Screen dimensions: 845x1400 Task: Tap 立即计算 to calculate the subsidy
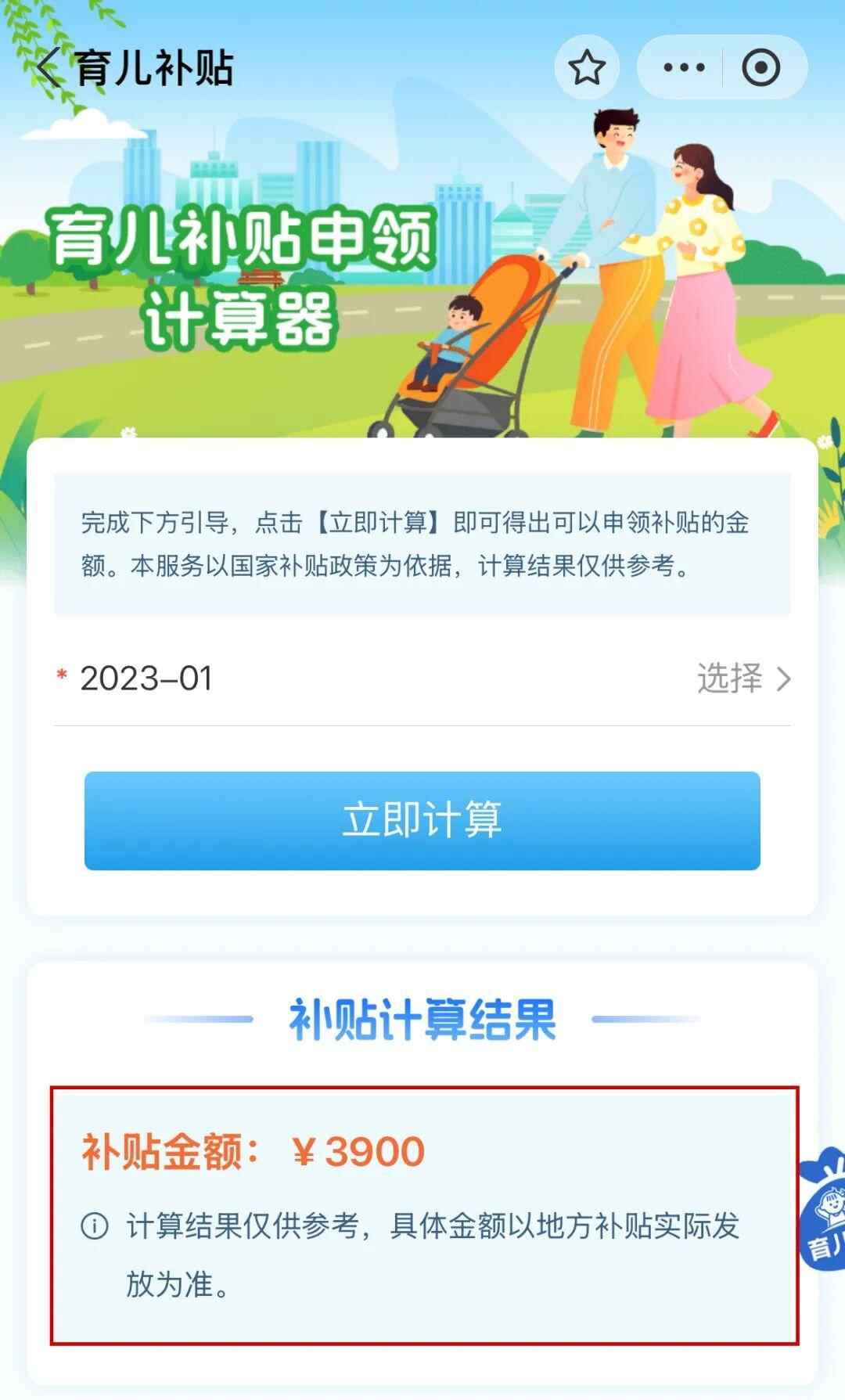(x=422, y=820)
